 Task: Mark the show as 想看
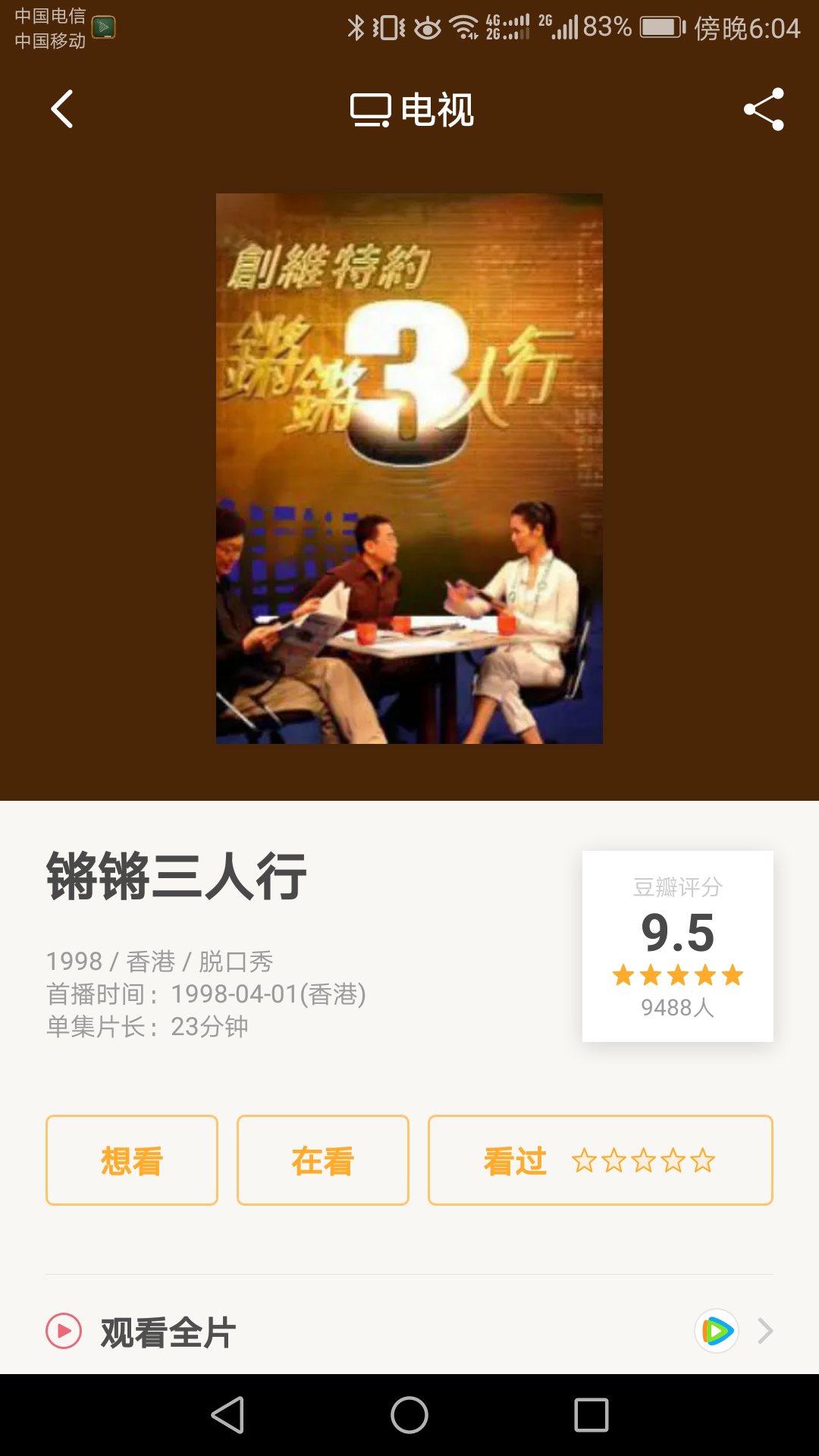click(132, 1160)
